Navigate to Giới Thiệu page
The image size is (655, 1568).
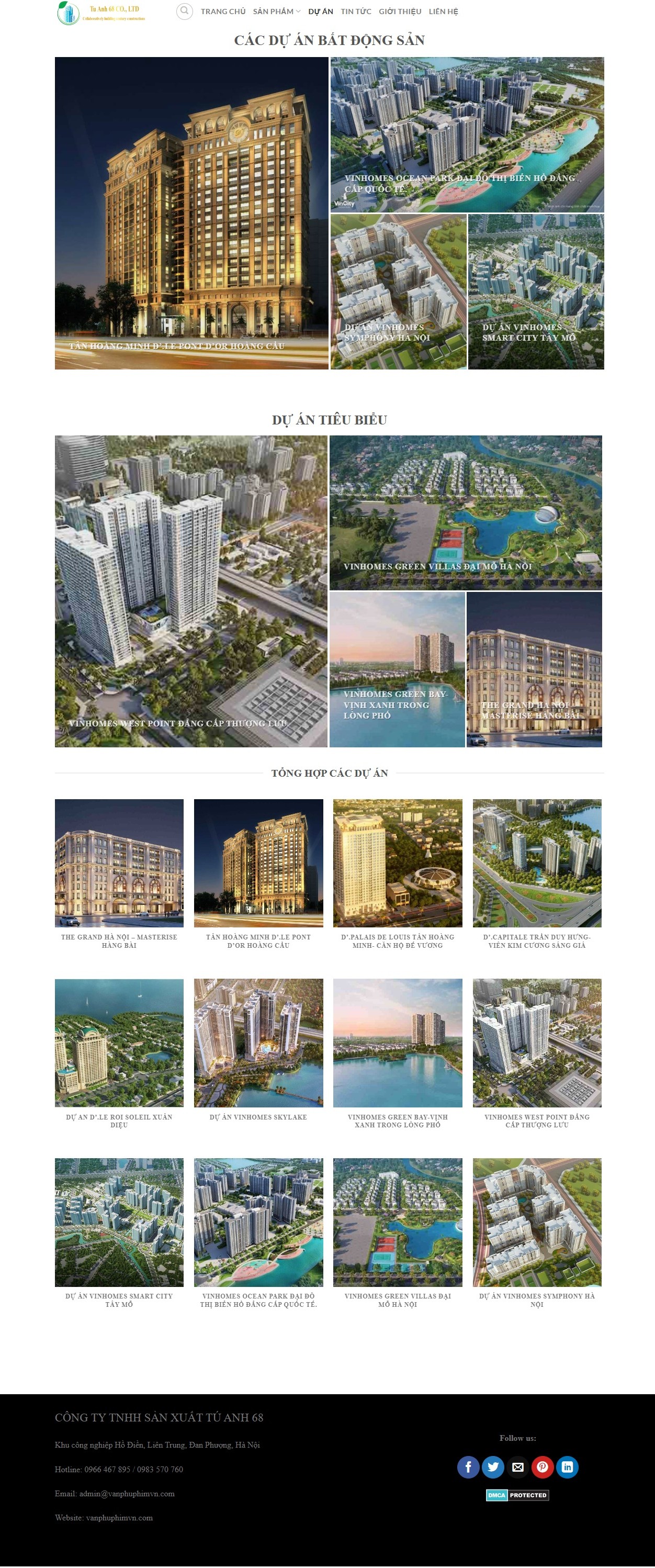pyautogui.click(x=399, y=12)
